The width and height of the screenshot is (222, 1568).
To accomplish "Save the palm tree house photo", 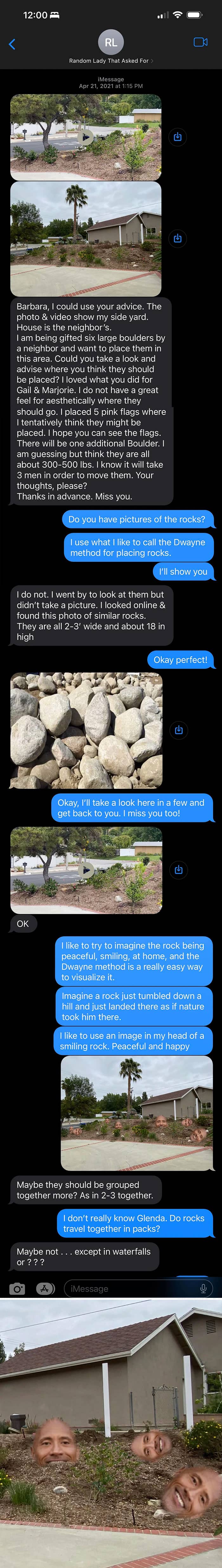I will tap(178, 238).
